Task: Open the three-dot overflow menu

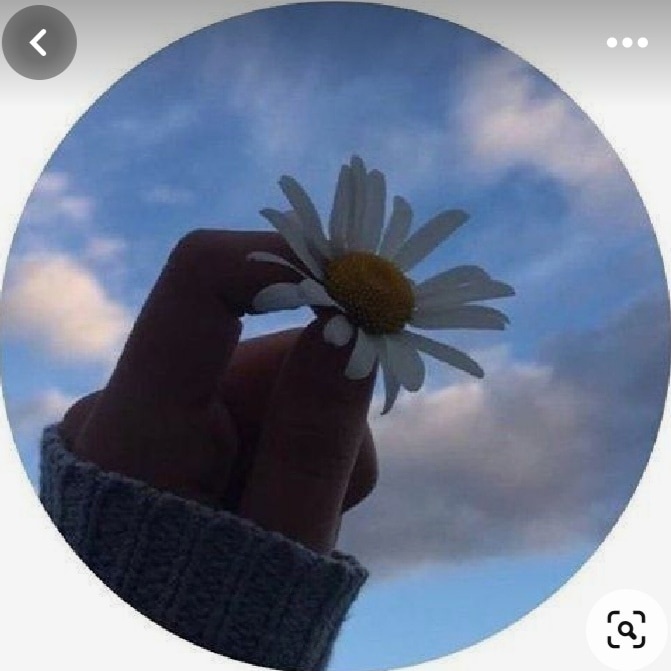Action: [627, 43]
